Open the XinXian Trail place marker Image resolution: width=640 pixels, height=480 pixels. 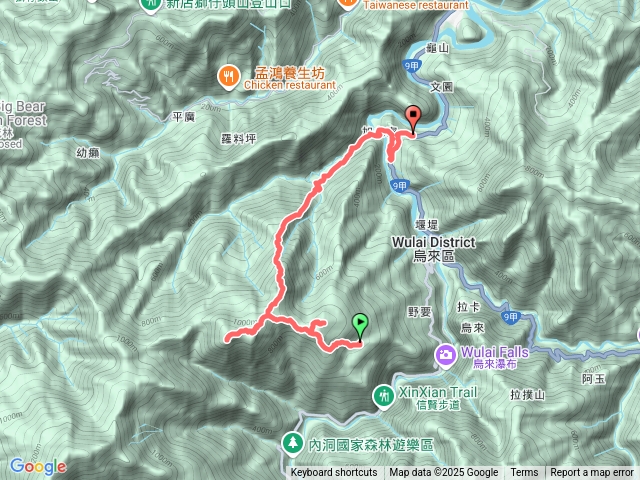pyautogui.click(x=383, y=397)
